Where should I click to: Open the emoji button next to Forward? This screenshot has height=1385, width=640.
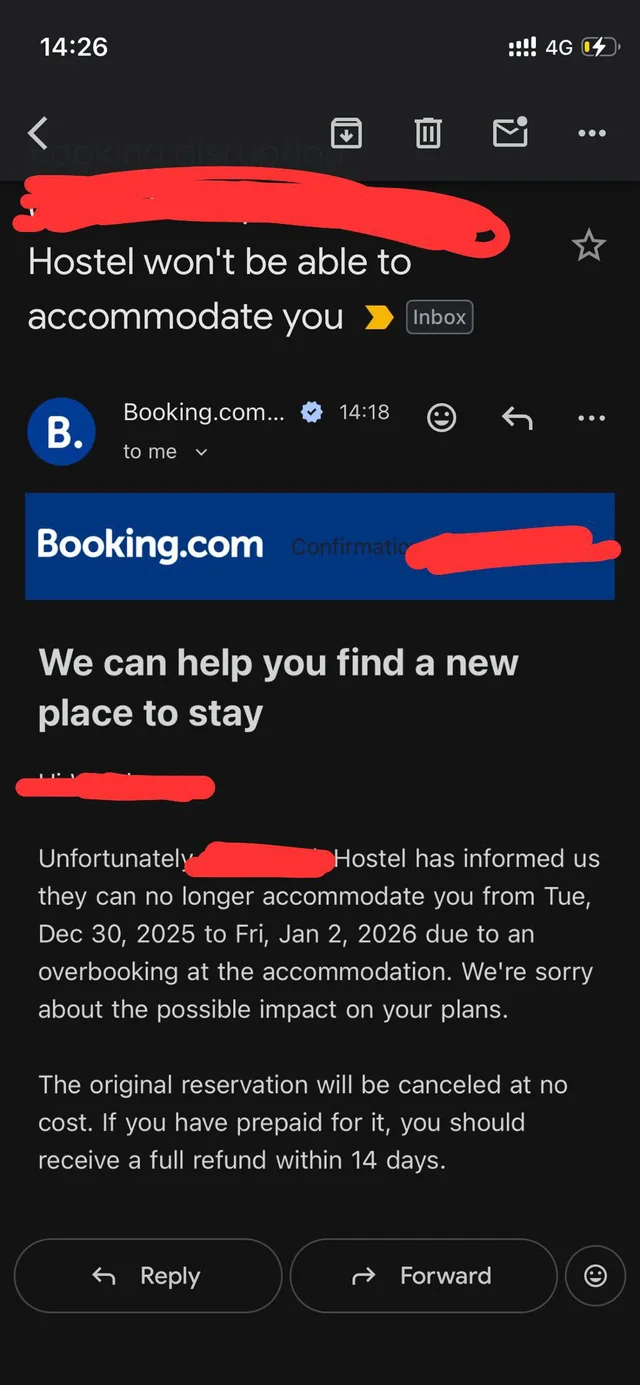point(595,1275)
